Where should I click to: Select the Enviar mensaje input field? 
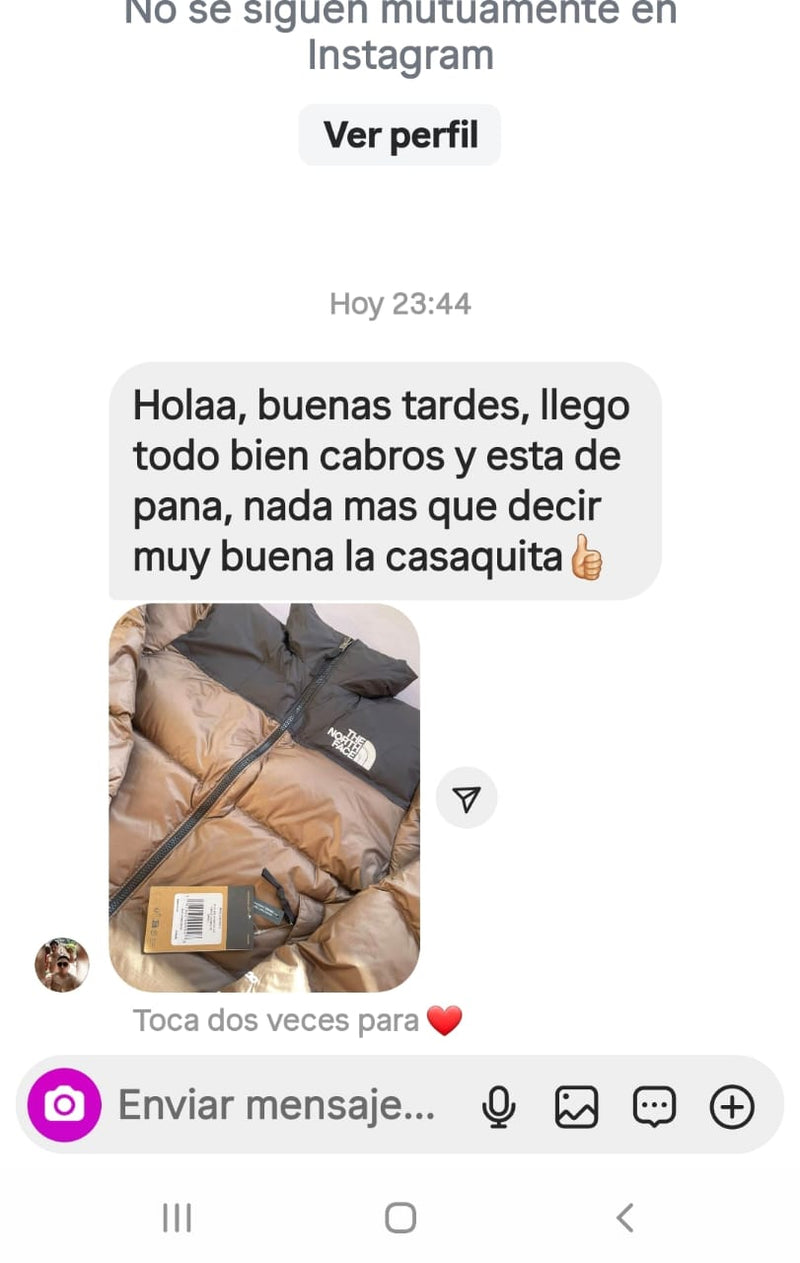point(280,1106)
